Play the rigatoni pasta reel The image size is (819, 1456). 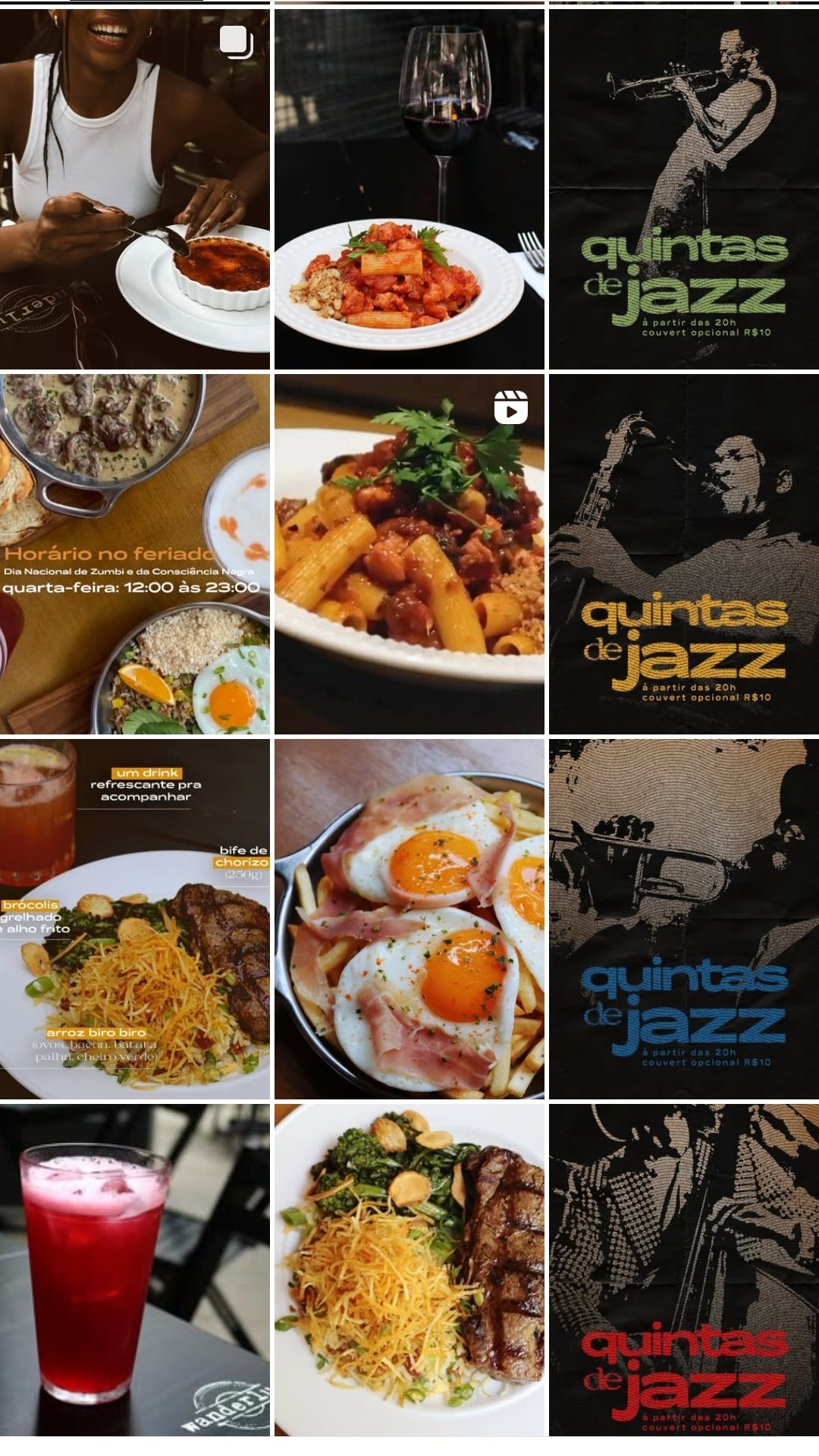coord(409,554)
